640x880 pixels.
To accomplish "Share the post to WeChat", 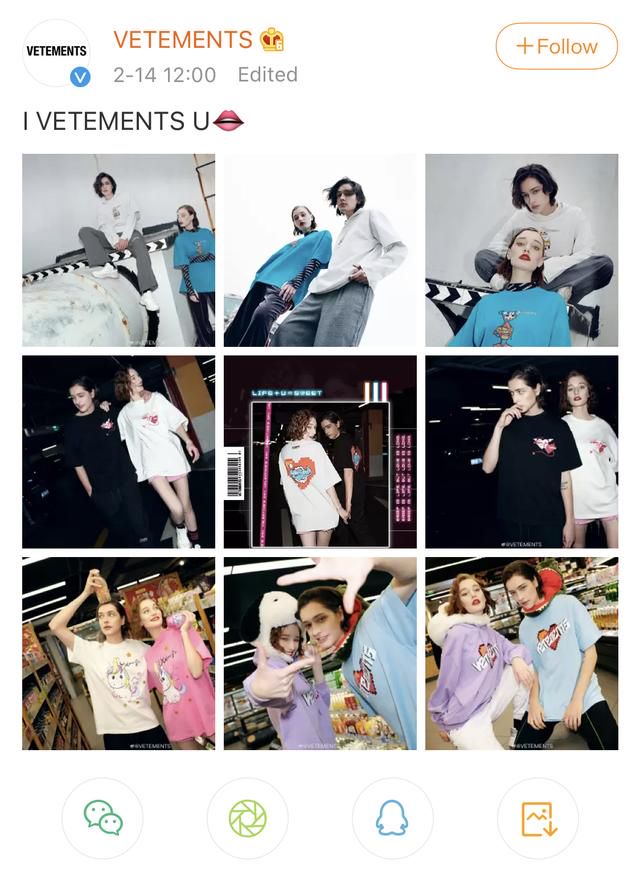I will tap(103, 818).
